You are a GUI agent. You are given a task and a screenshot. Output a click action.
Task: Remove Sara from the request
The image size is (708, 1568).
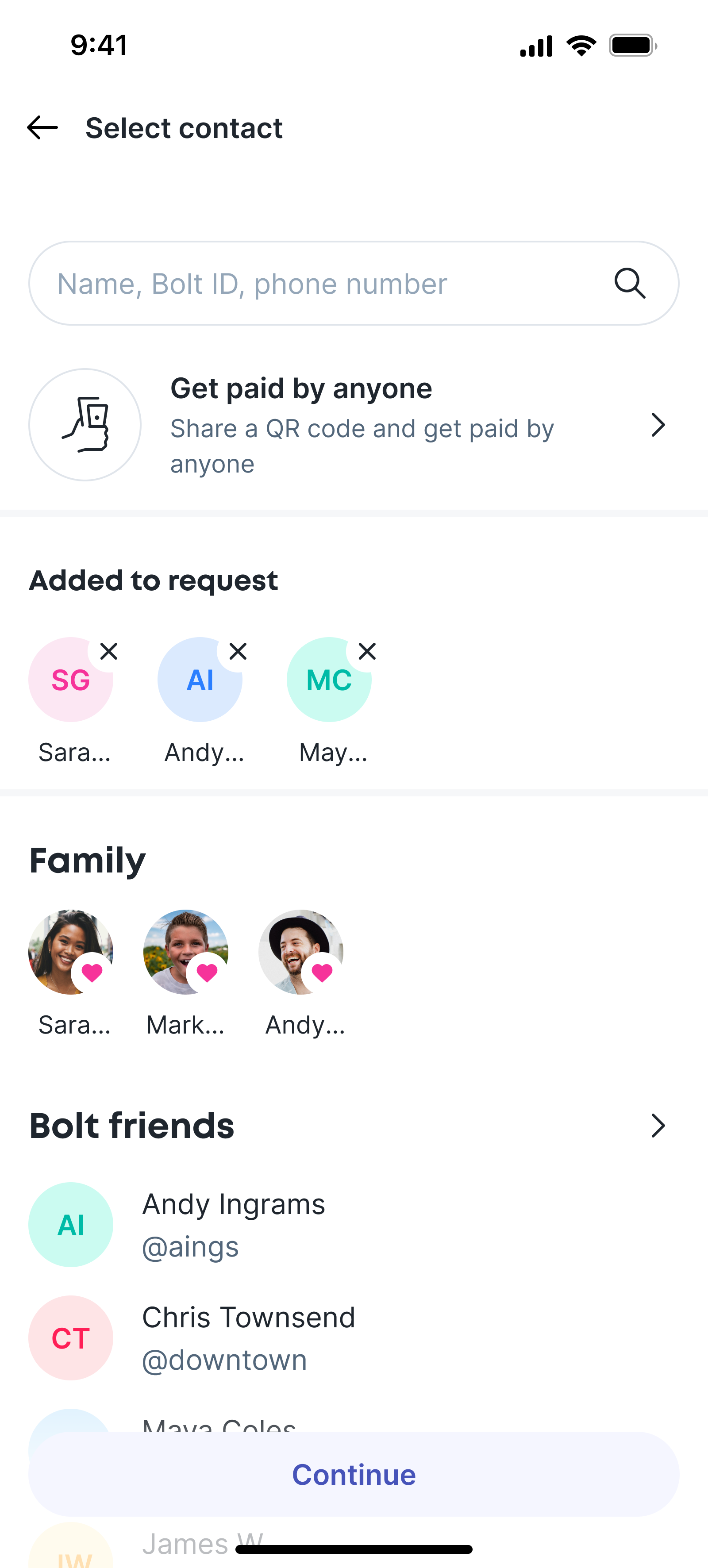tap(109, 651)
